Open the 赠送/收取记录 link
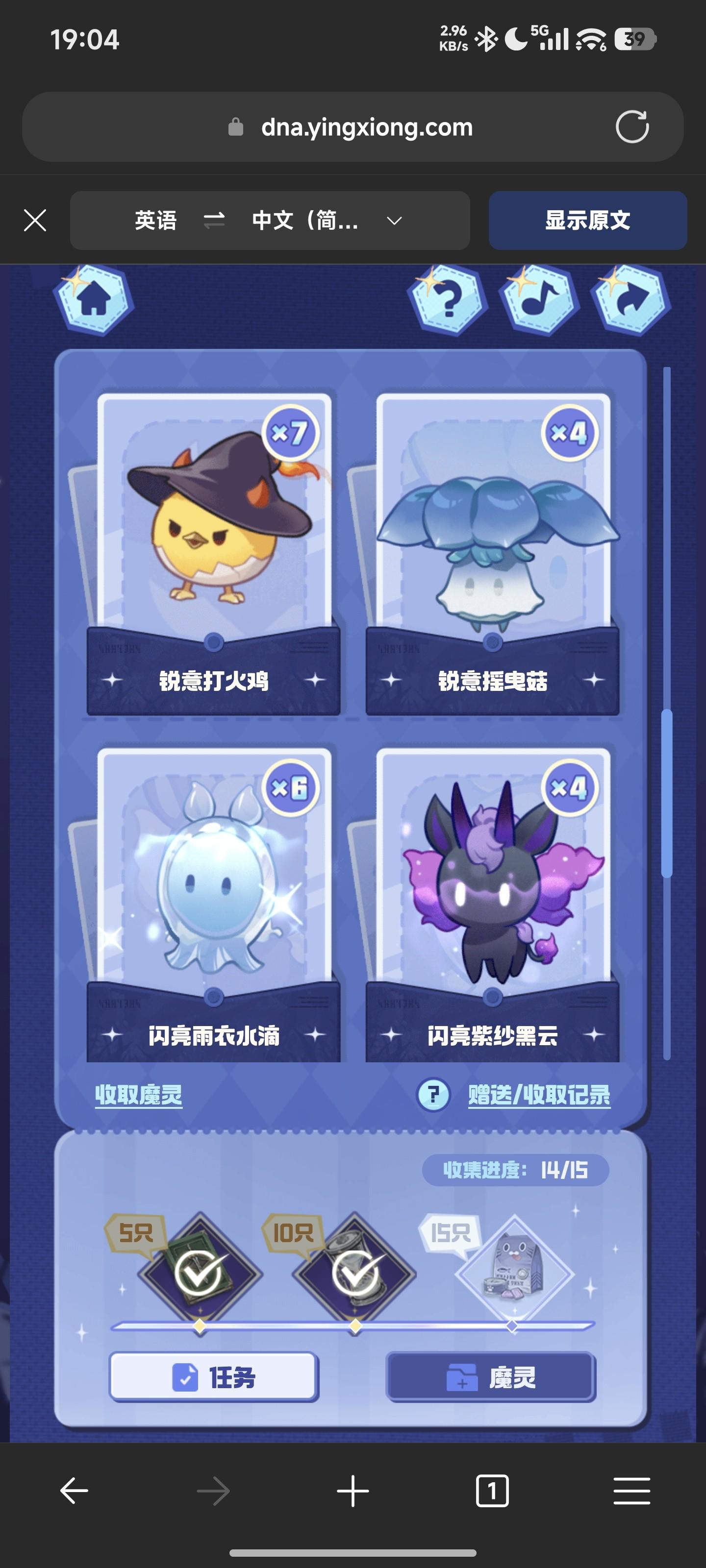 tap(538, 1095)
